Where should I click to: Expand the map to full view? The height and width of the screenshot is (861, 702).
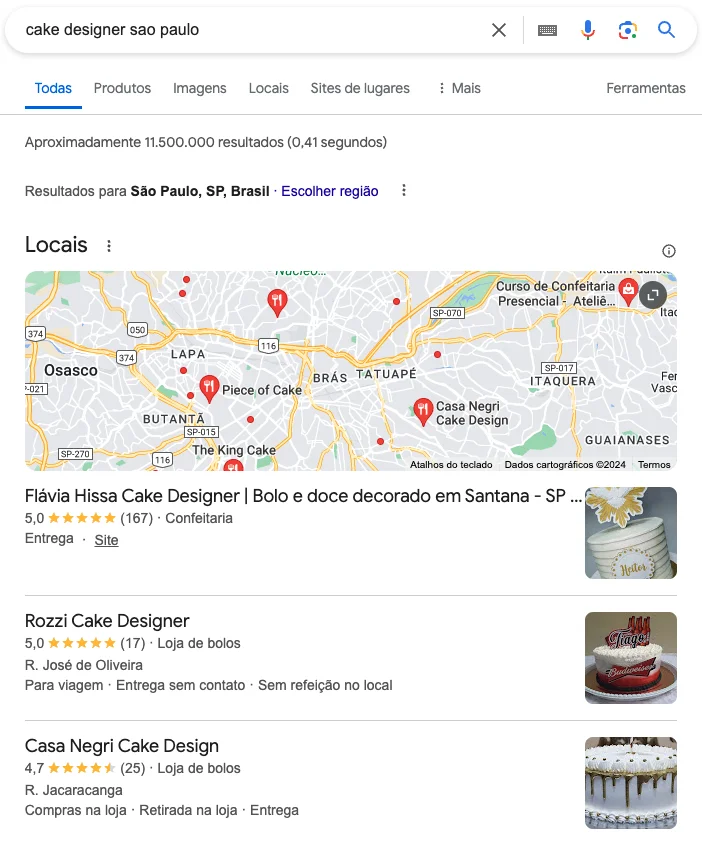pyautogui.click(x=653, y=294)
